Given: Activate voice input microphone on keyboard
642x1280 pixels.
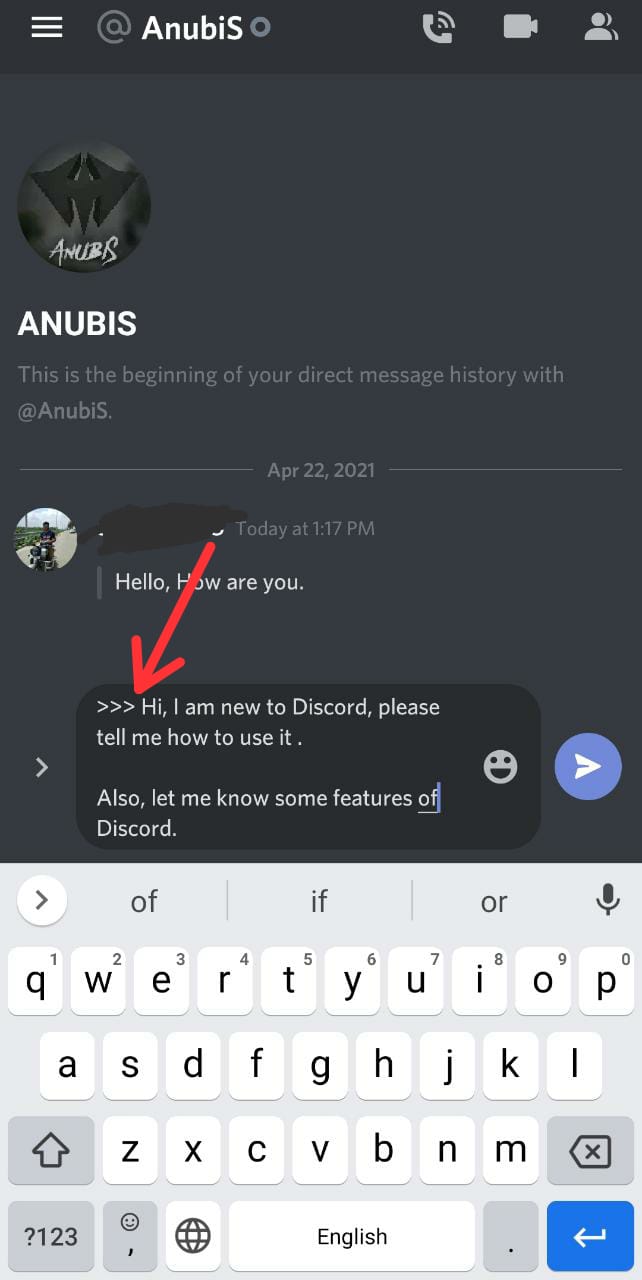Looking at the screenshot, I should [607, 901].
